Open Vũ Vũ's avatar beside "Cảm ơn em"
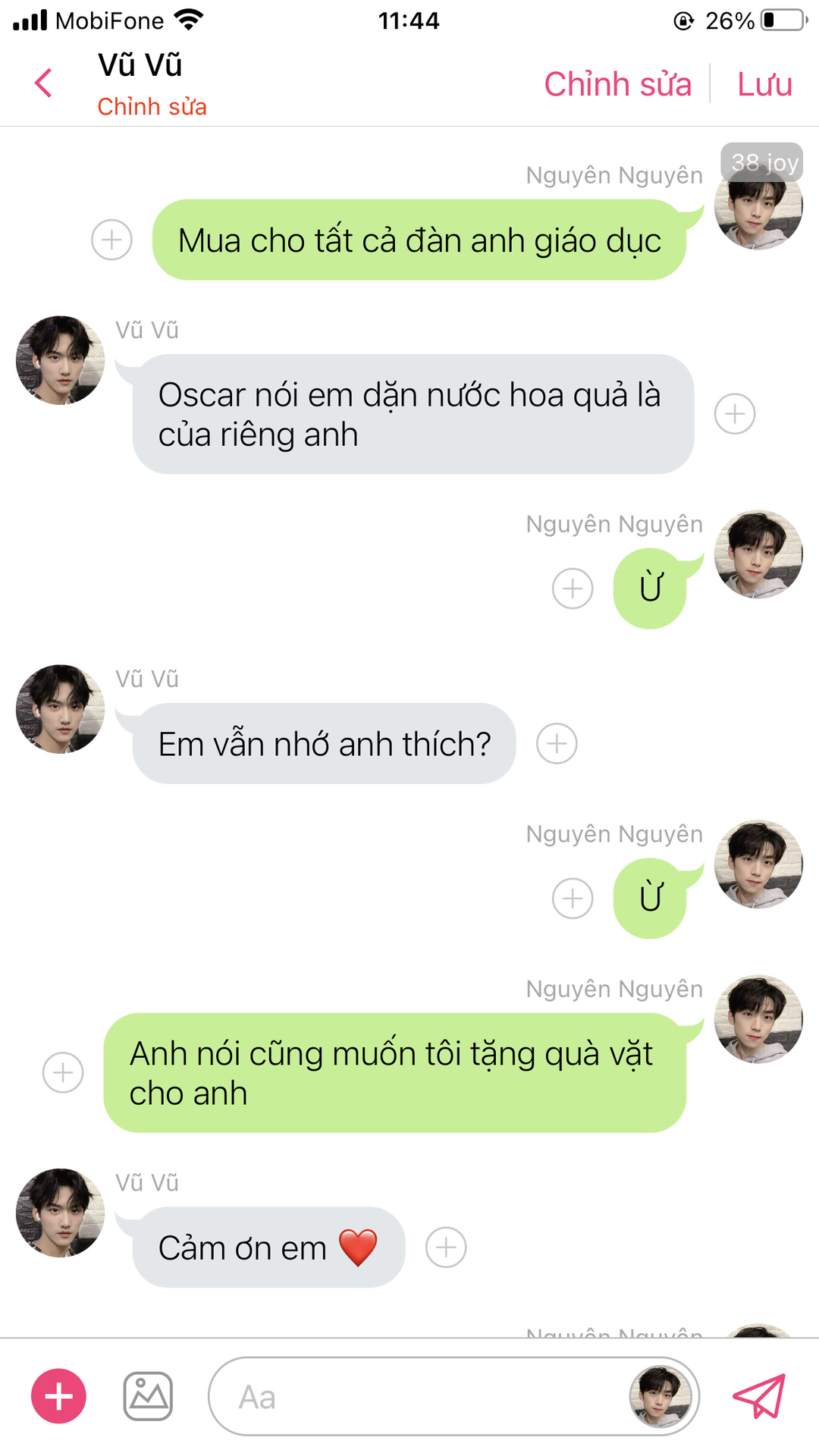This screenshot has width=819, height=1456. pyautogui.click(x=60, y=1213)
